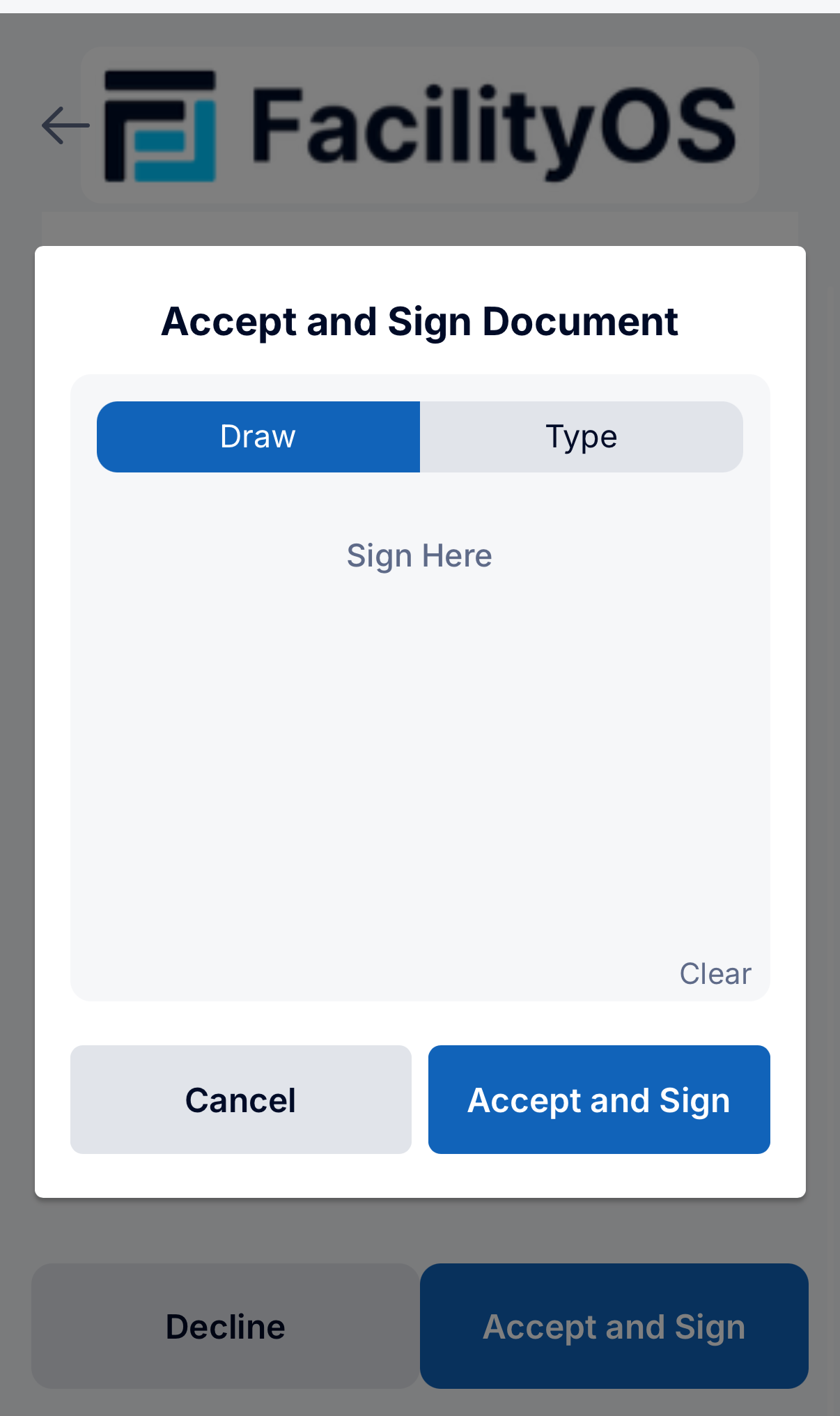Cancel the signing dialog
Viewport: 840px width, 1416px height.
[240, 1100]
